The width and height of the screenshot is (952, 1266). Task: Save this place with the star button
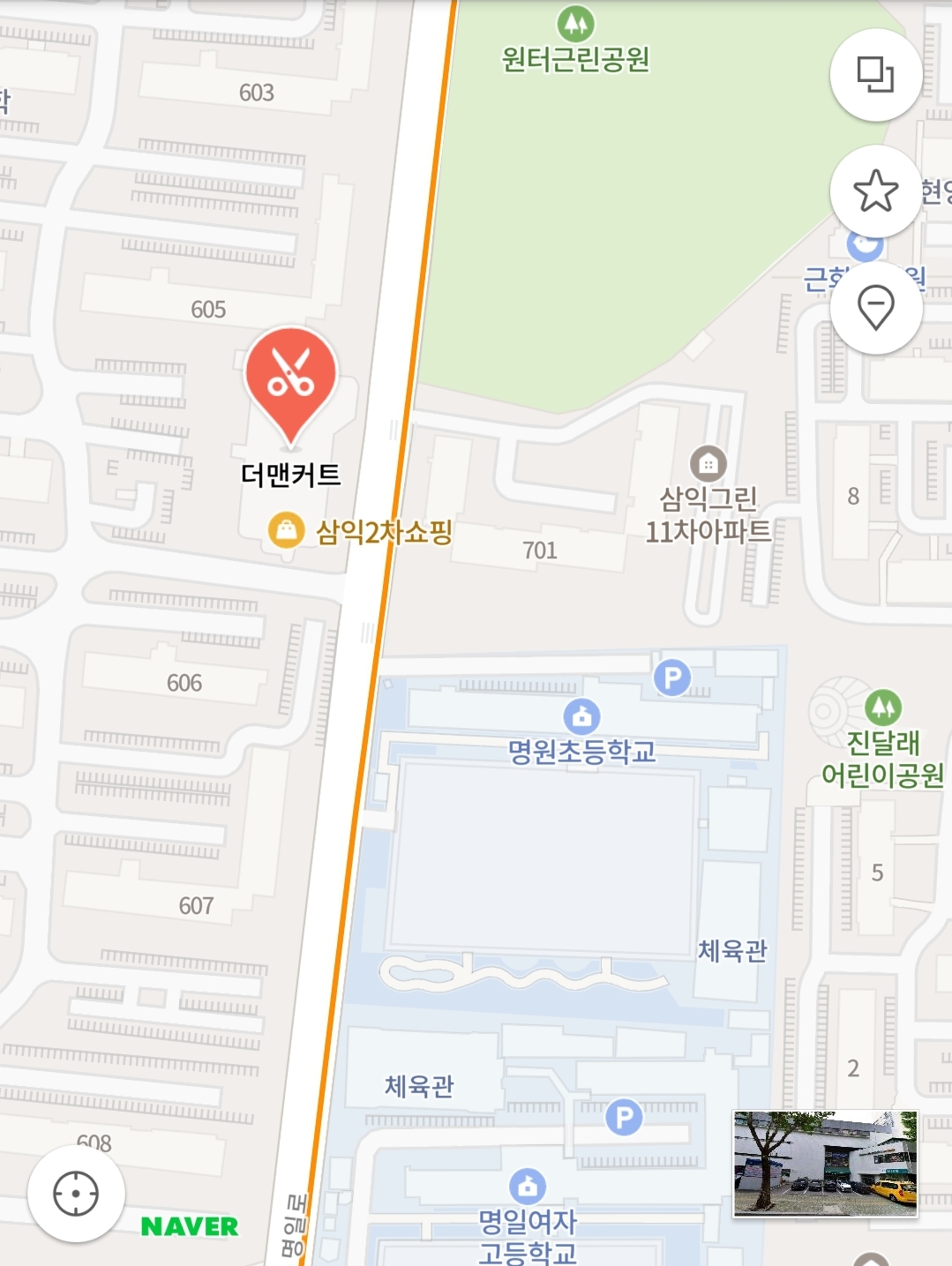(x=875, y=191)
